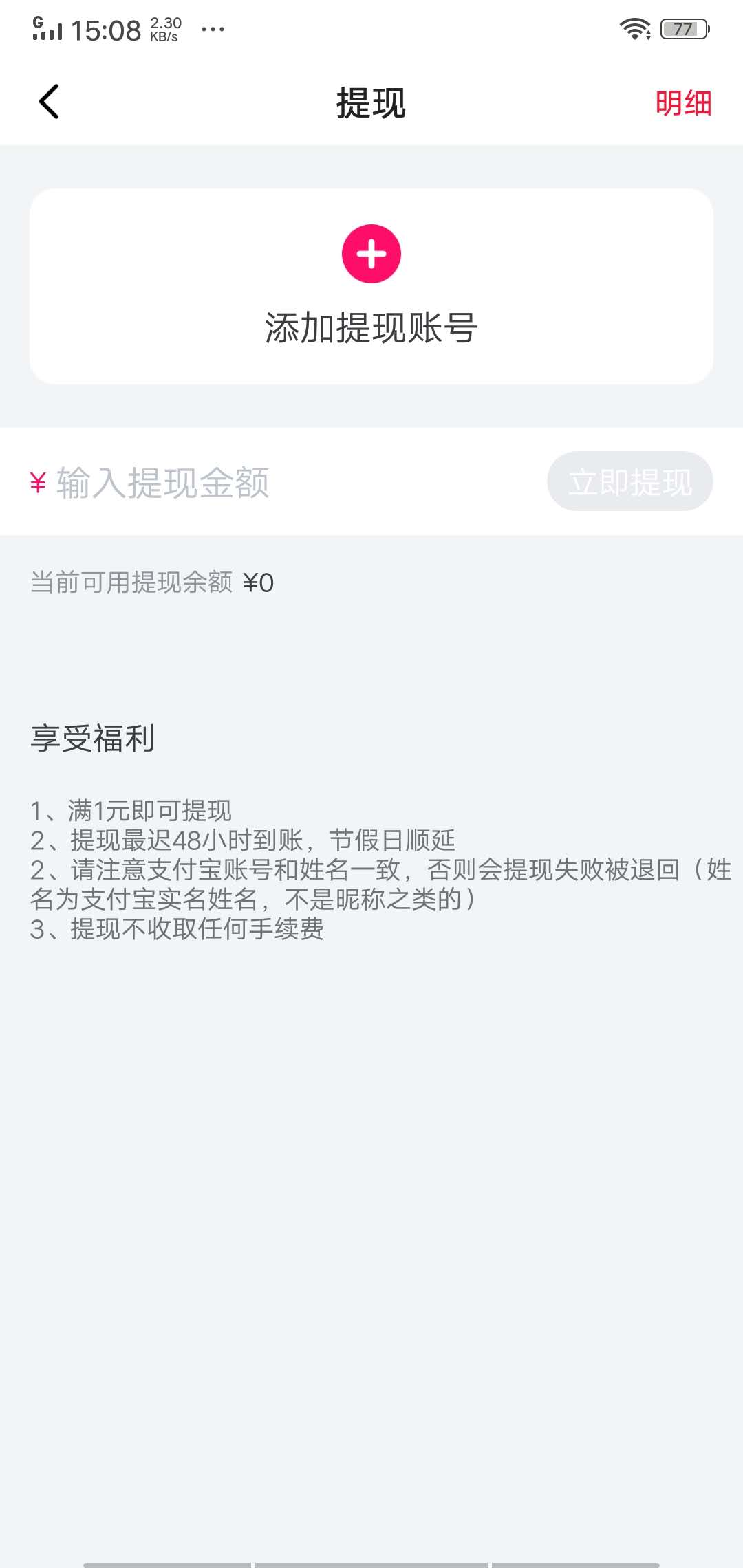Image resolution: width=743 pixels, height=1568 pixels.
Task: Click the no handling fee notice line
Action: click(179, 934)
